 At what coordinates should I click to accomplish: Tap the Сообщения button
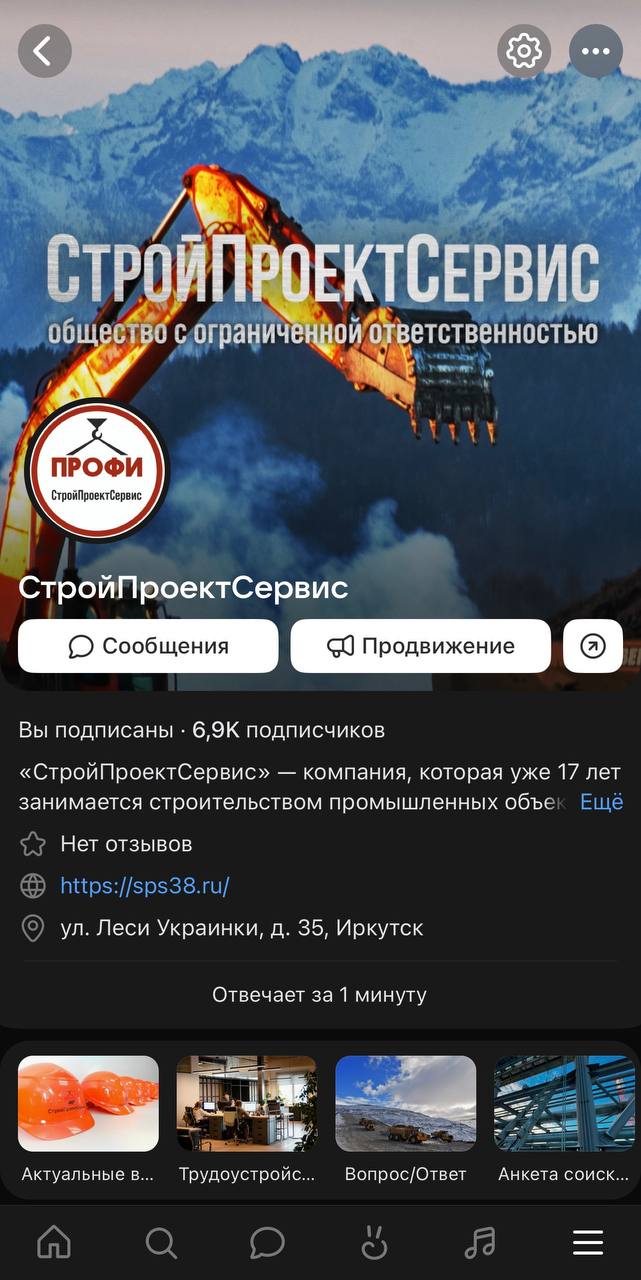click(148, 646)
